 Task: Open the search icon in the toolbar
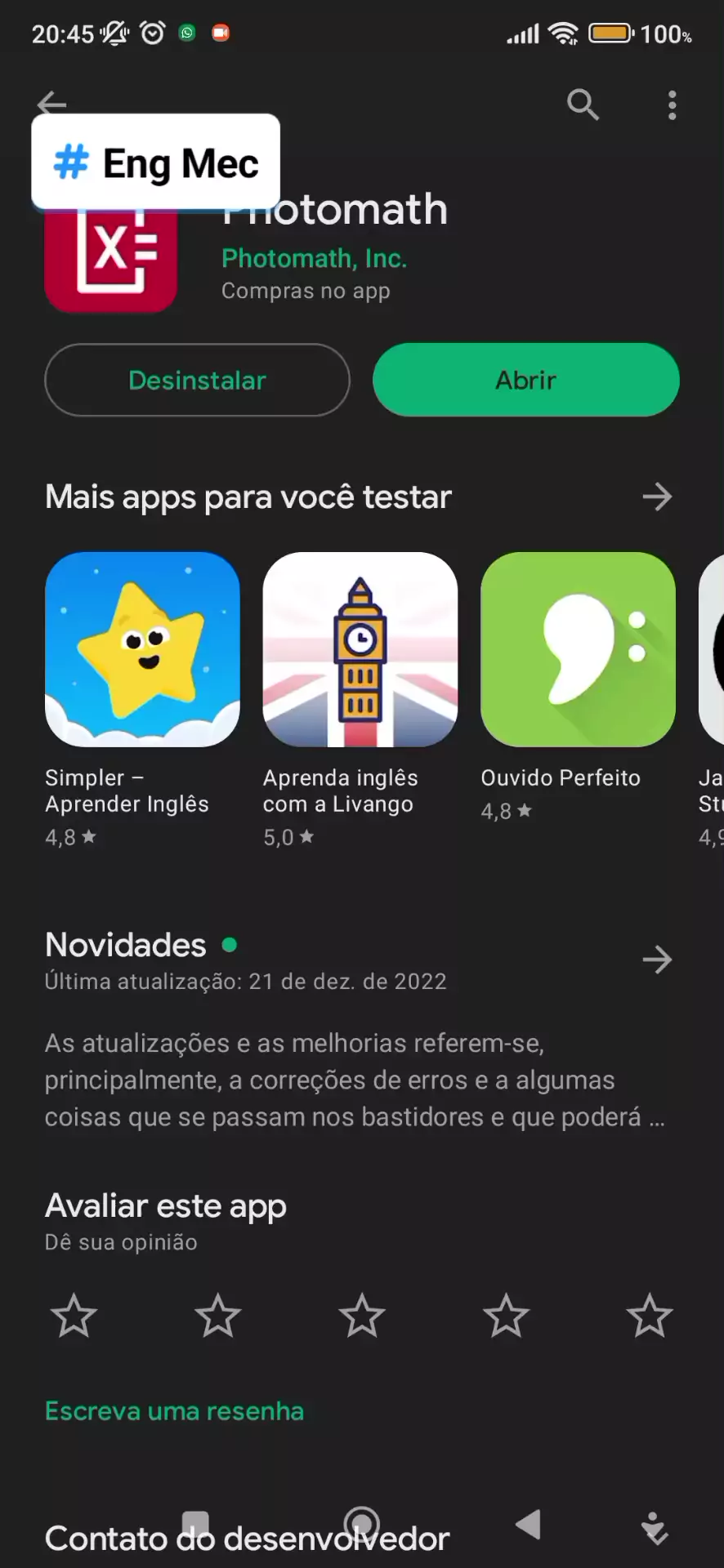(x=583, y=105)
